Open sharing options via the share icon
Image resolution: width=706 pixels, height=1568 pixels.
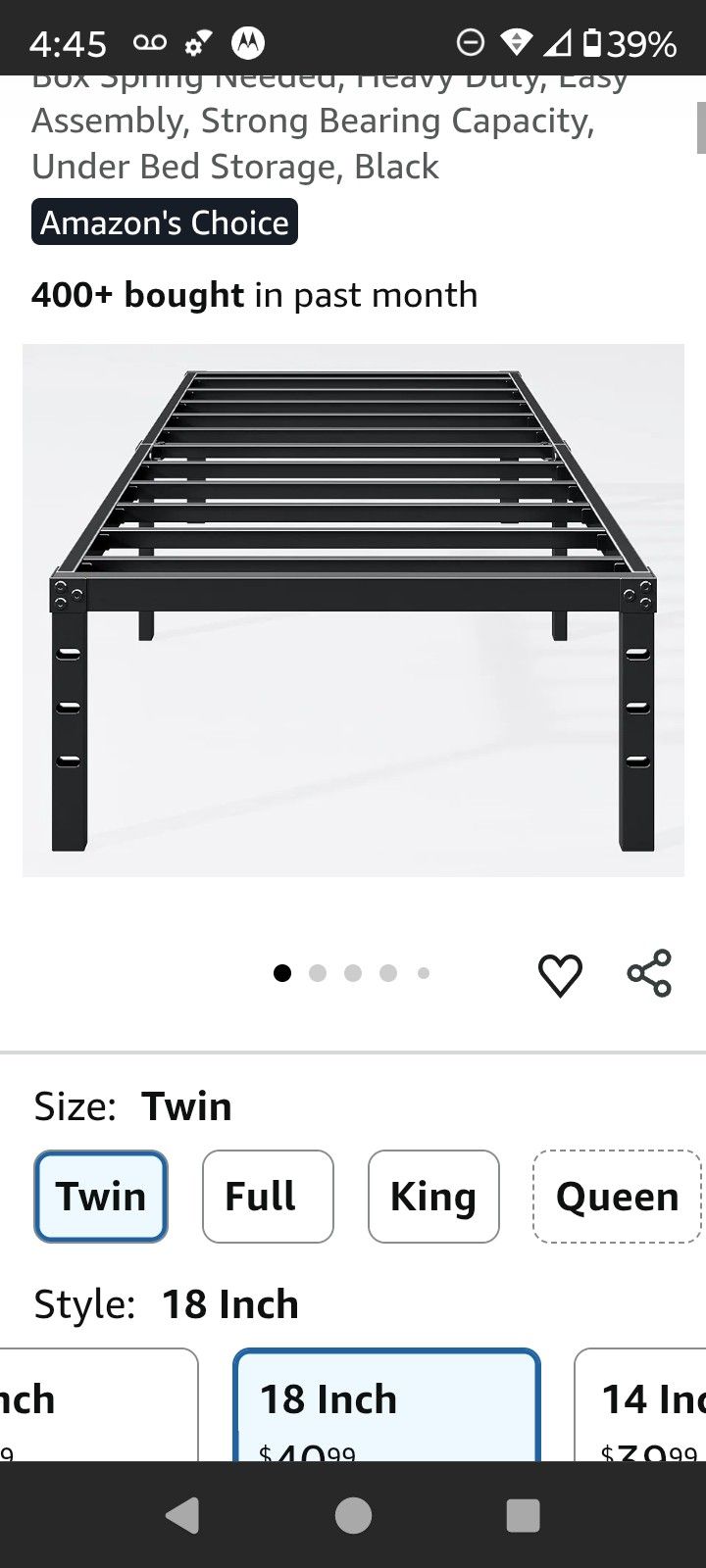(x=650, y=973)
